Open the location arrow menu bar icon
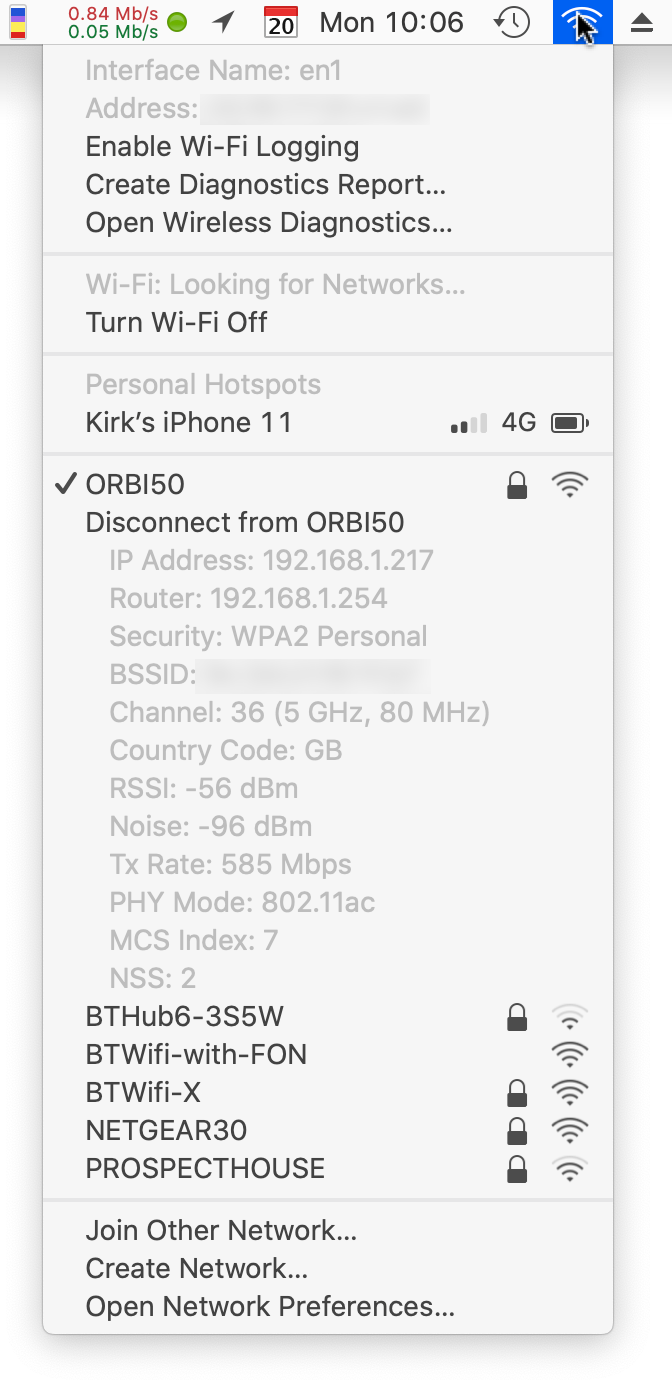 pyautogui.click(x=225, y=22)
